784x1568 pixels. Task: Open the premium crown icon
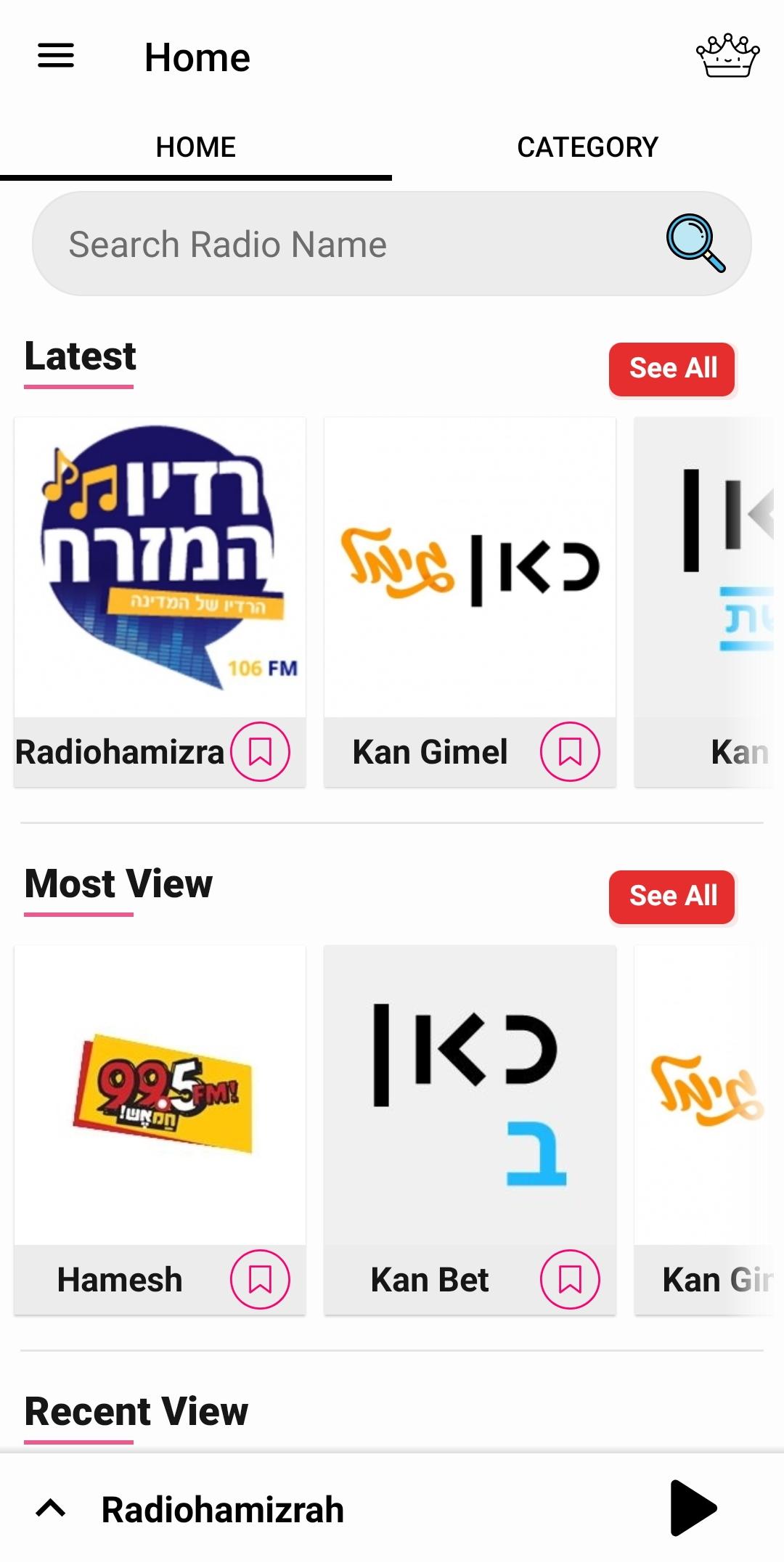coord(727,56)
